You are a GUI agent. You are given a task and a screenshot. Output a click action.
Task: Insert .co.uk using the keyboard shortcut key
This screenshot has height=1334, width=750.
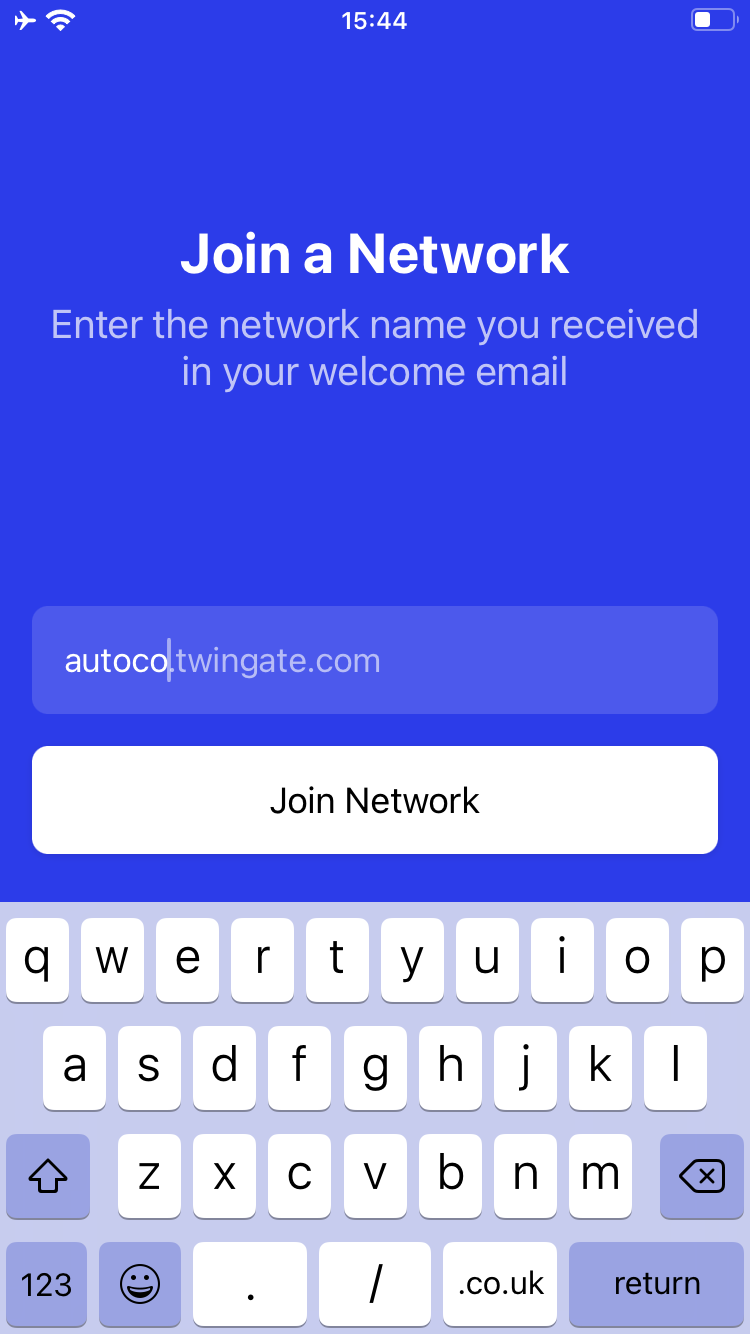click(x=500, y=1284)
